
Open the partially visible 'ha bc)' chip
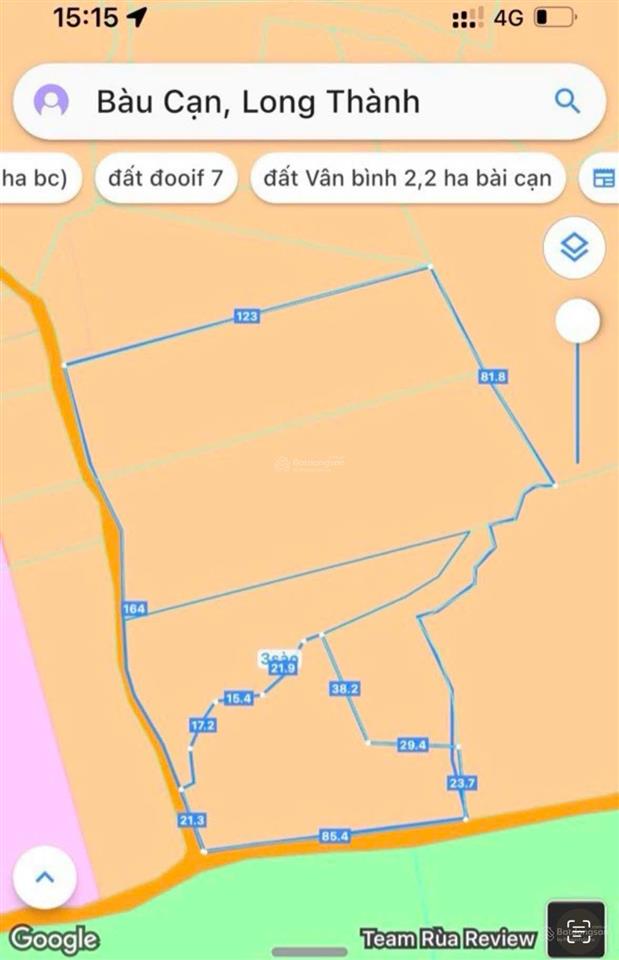36,179
